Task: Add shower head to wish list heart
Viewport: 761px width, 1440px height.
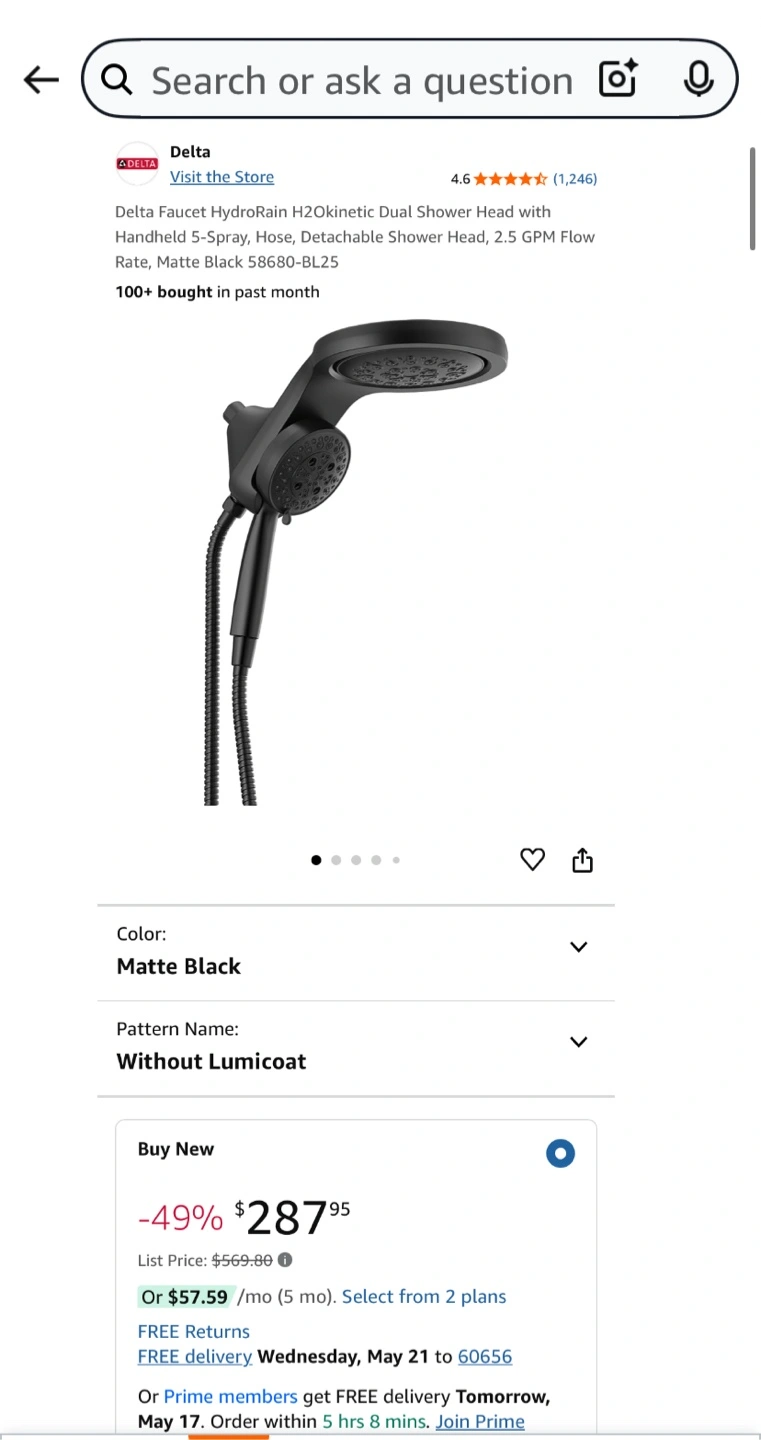Action: click(533, 859)
